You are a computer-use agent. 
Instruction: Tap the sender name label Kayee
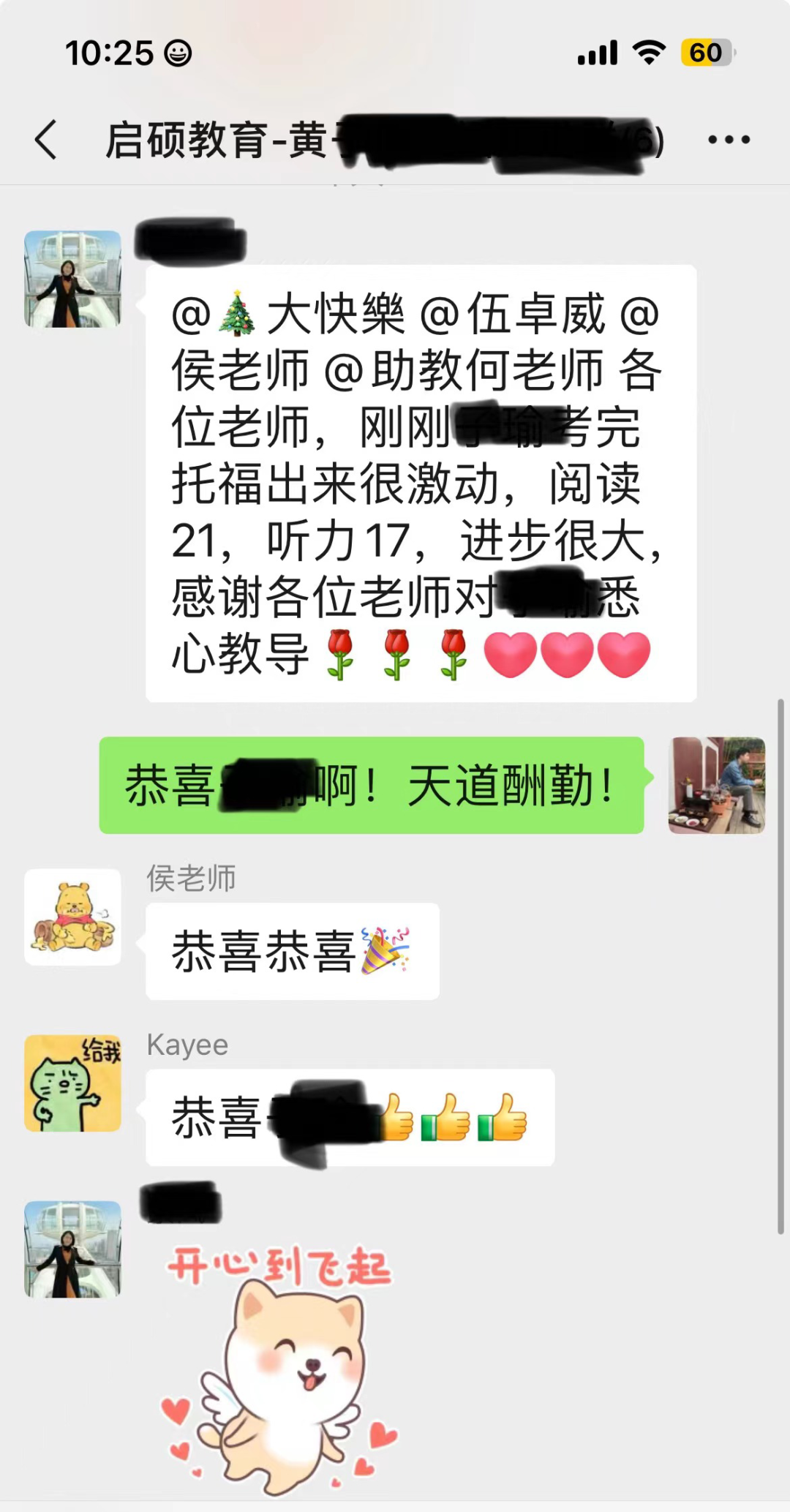[x=188, y=1045]
